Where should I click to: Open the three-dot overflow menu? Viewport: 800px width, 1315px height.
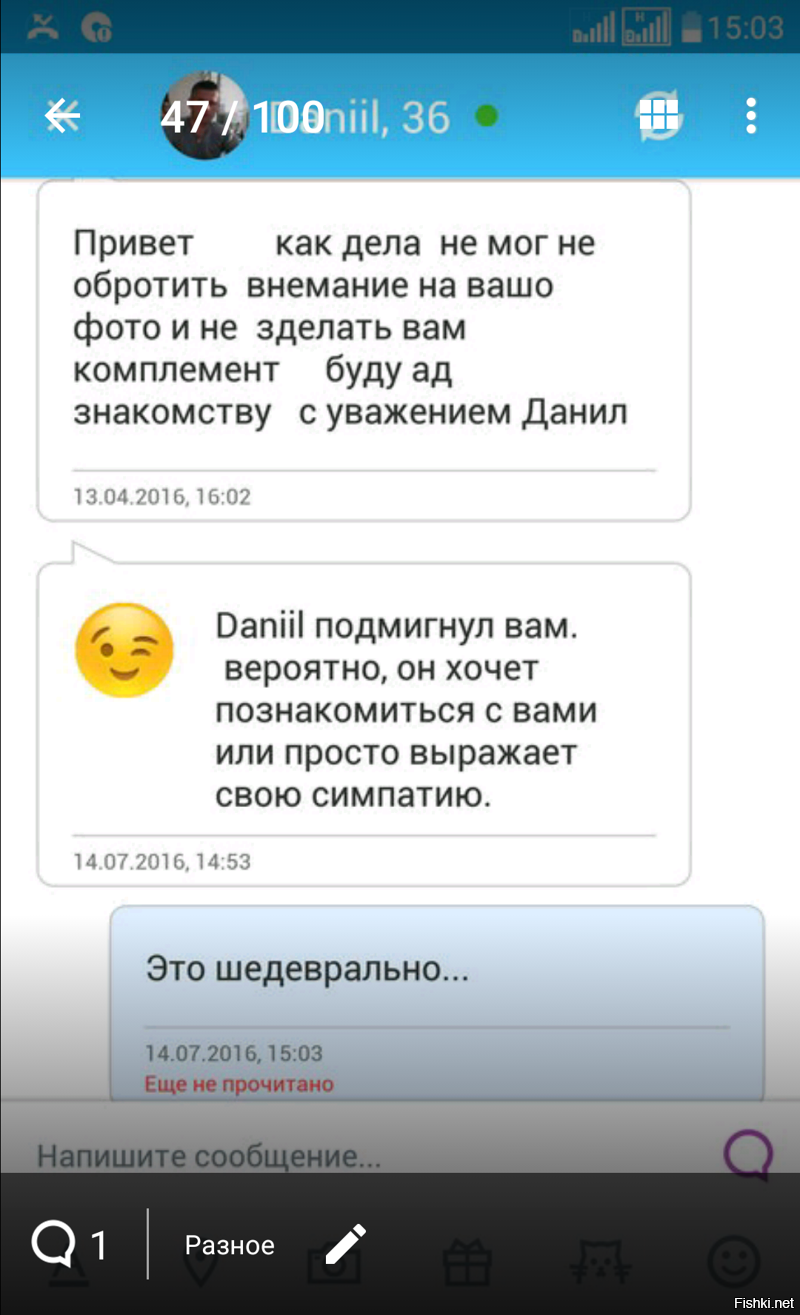[751, 117]
